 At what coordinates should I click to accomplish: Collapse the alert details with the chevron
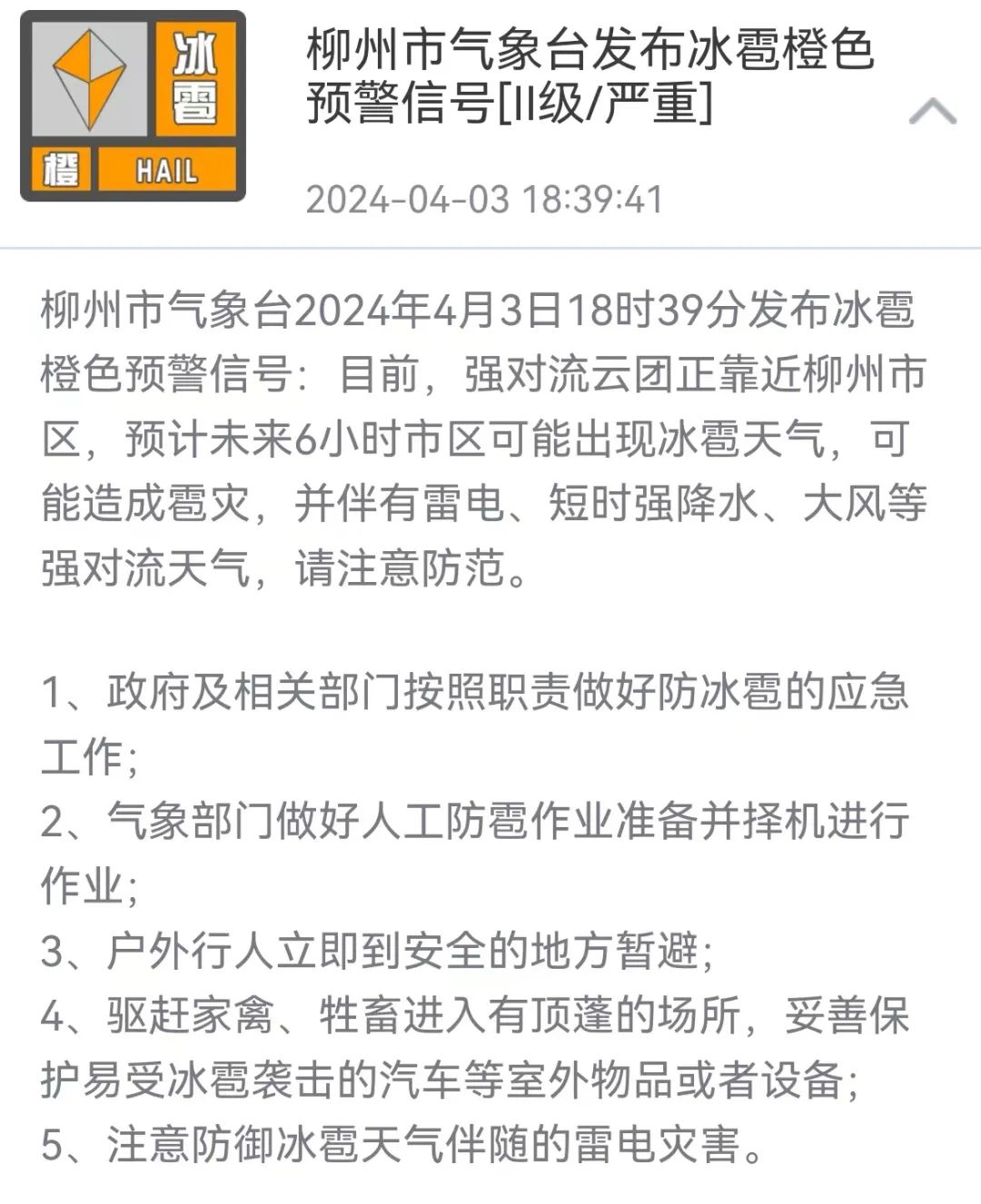pos(932,109)
